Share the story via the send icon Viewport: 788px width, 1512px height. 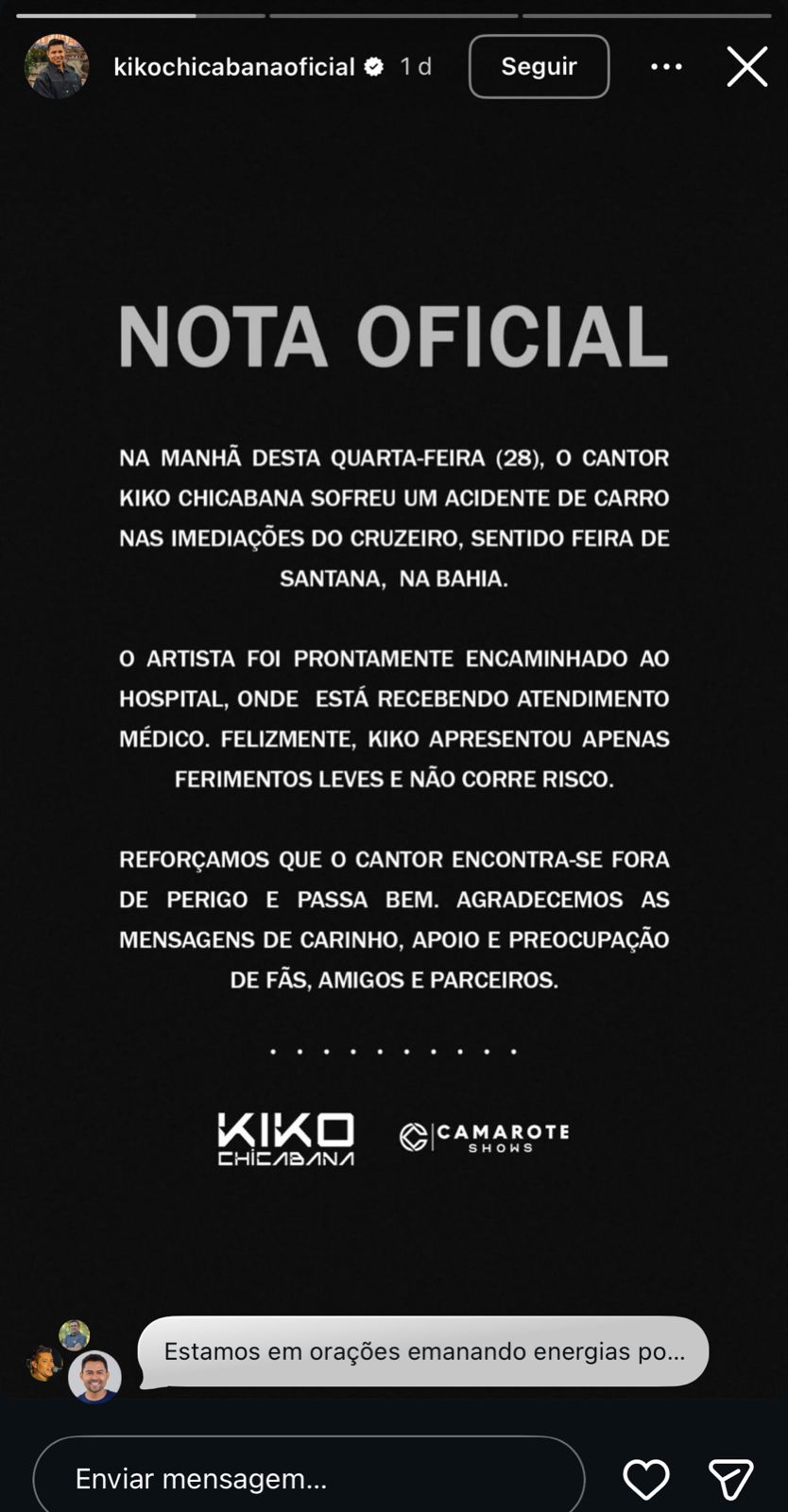730,1479
